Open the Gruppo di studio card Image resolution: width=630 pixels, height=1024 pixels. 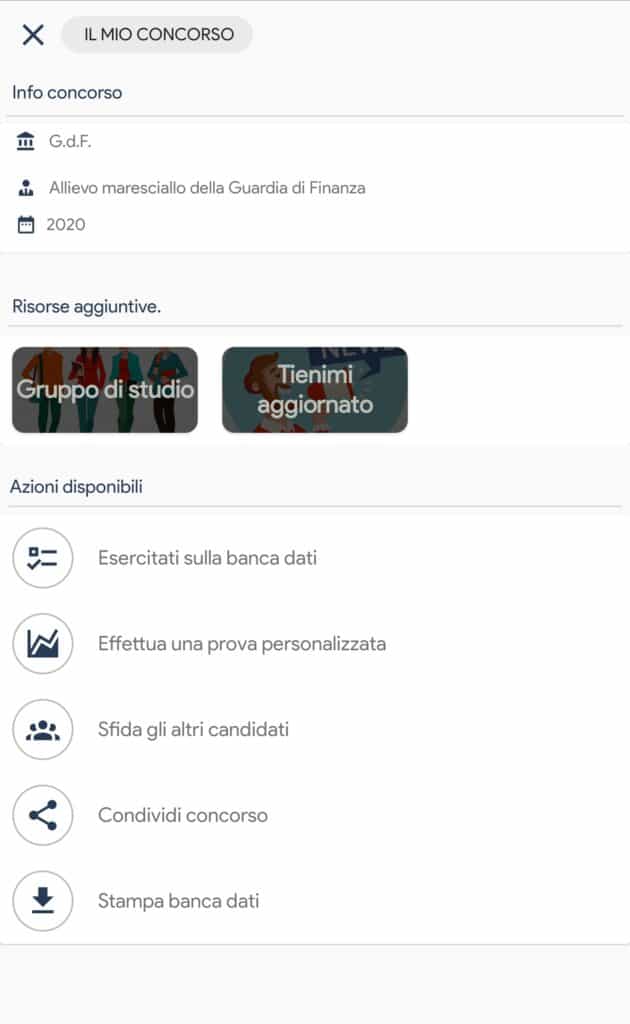[x=105, y=390]
